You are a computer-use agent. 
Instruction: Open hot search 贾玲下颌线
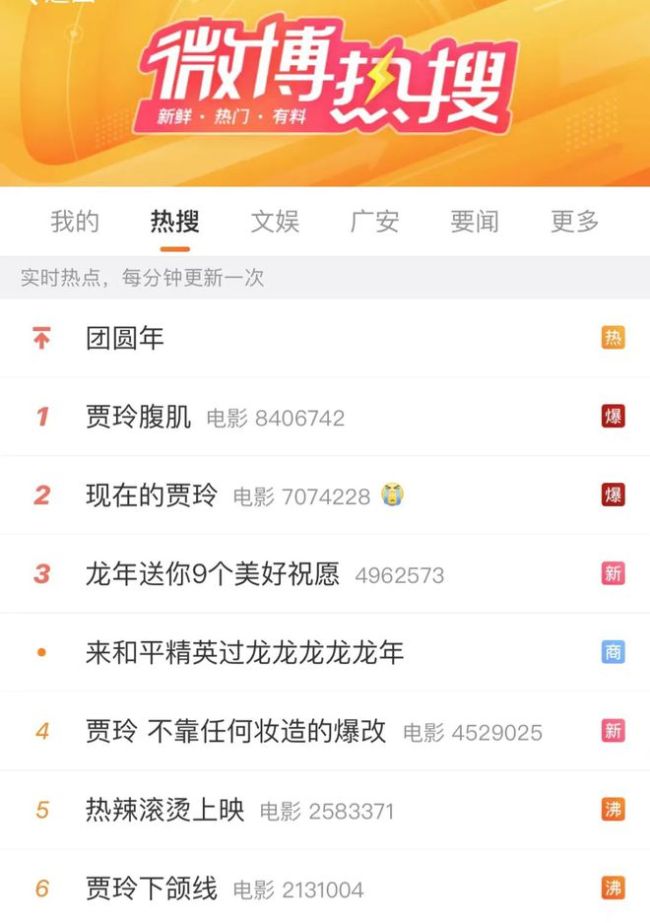click(x=152, y=888)
